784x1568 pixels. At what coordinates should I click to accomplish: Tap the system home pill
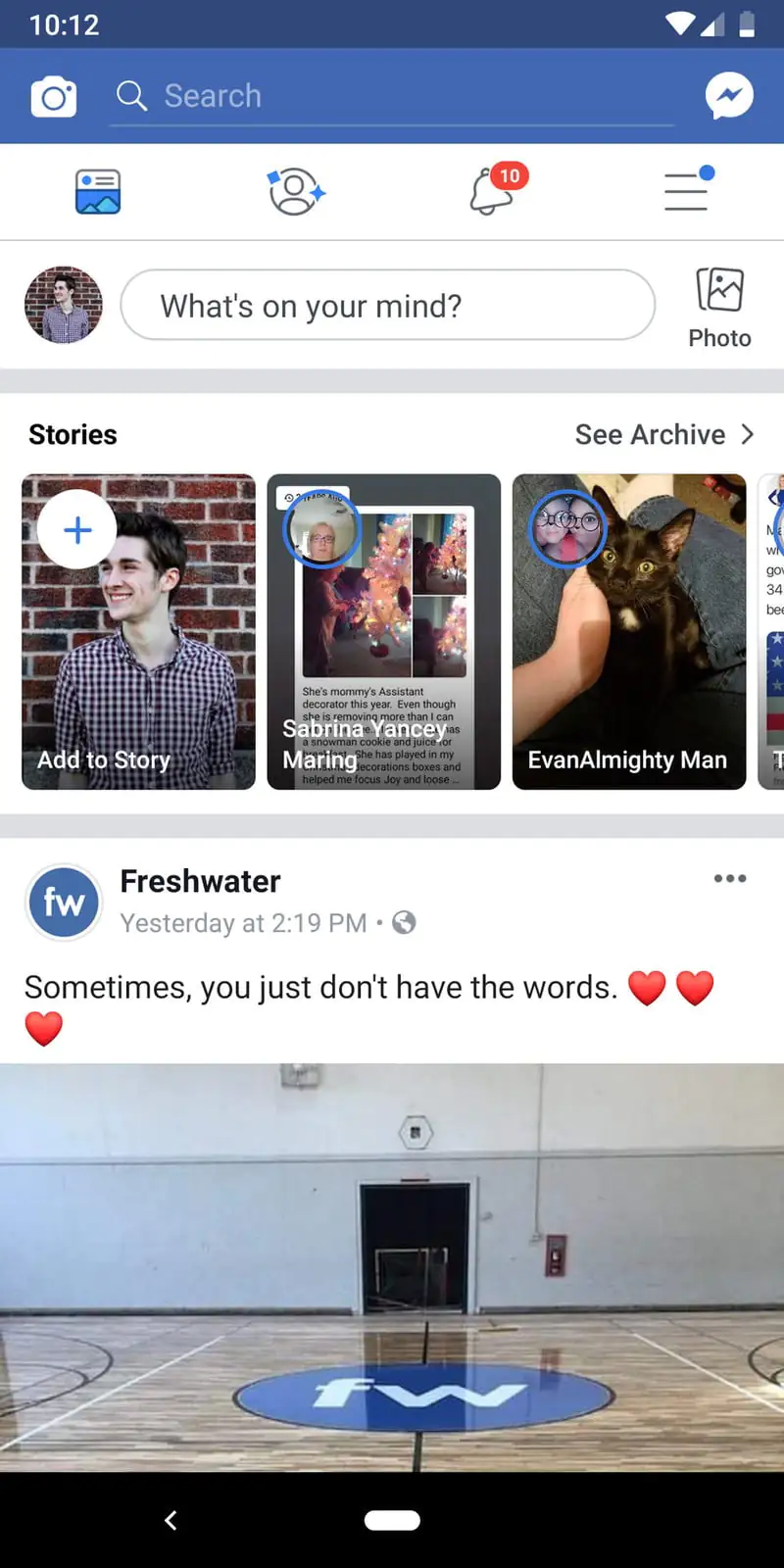pos(392,1520)
